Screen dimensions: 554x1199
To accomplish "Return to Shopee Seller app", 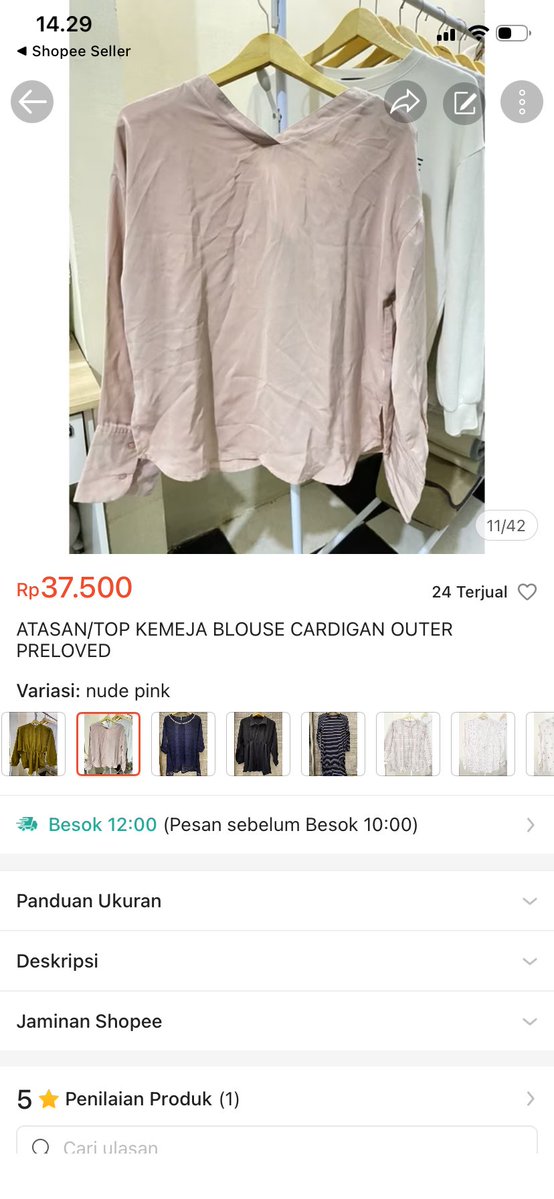I will click(73, 51).
